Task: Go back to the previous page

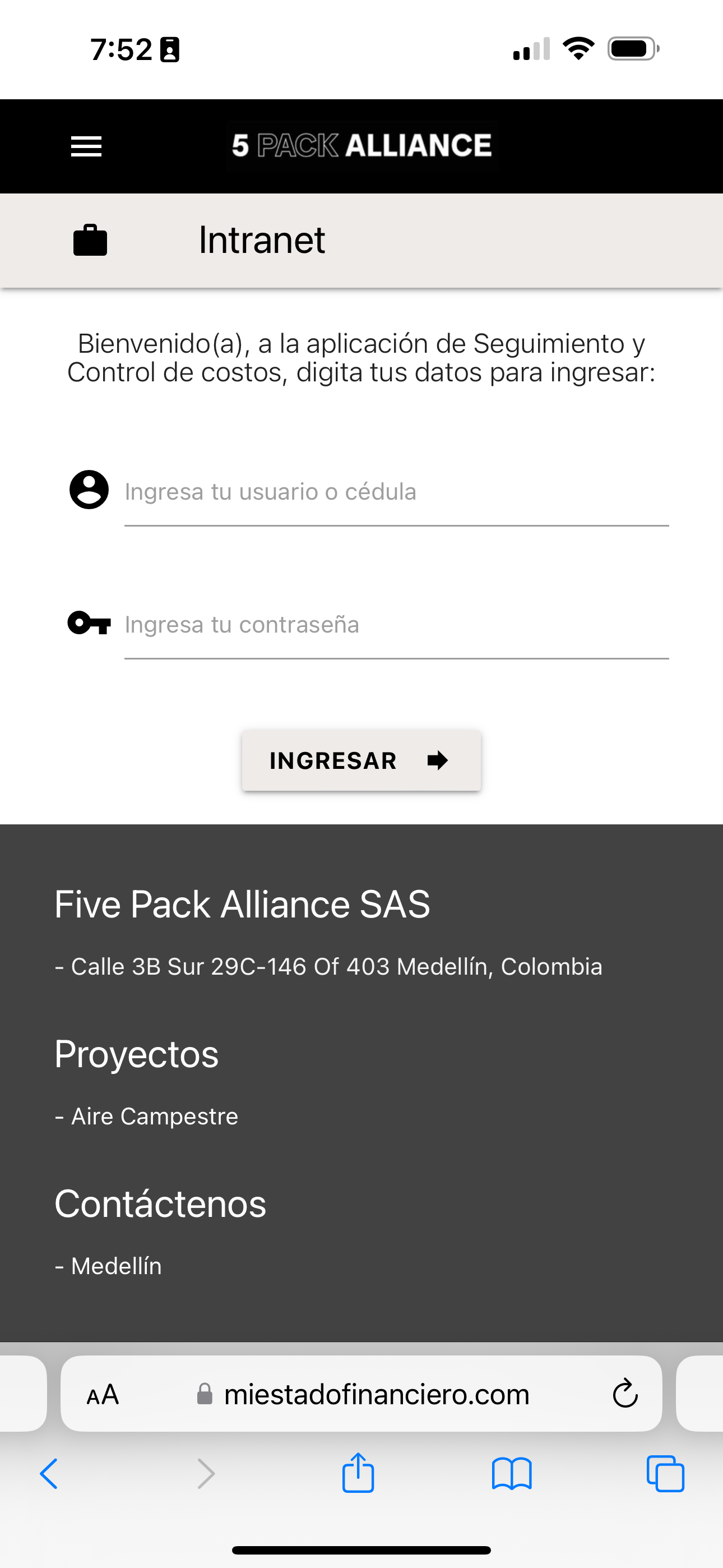Action: [x=49, y=1474]
